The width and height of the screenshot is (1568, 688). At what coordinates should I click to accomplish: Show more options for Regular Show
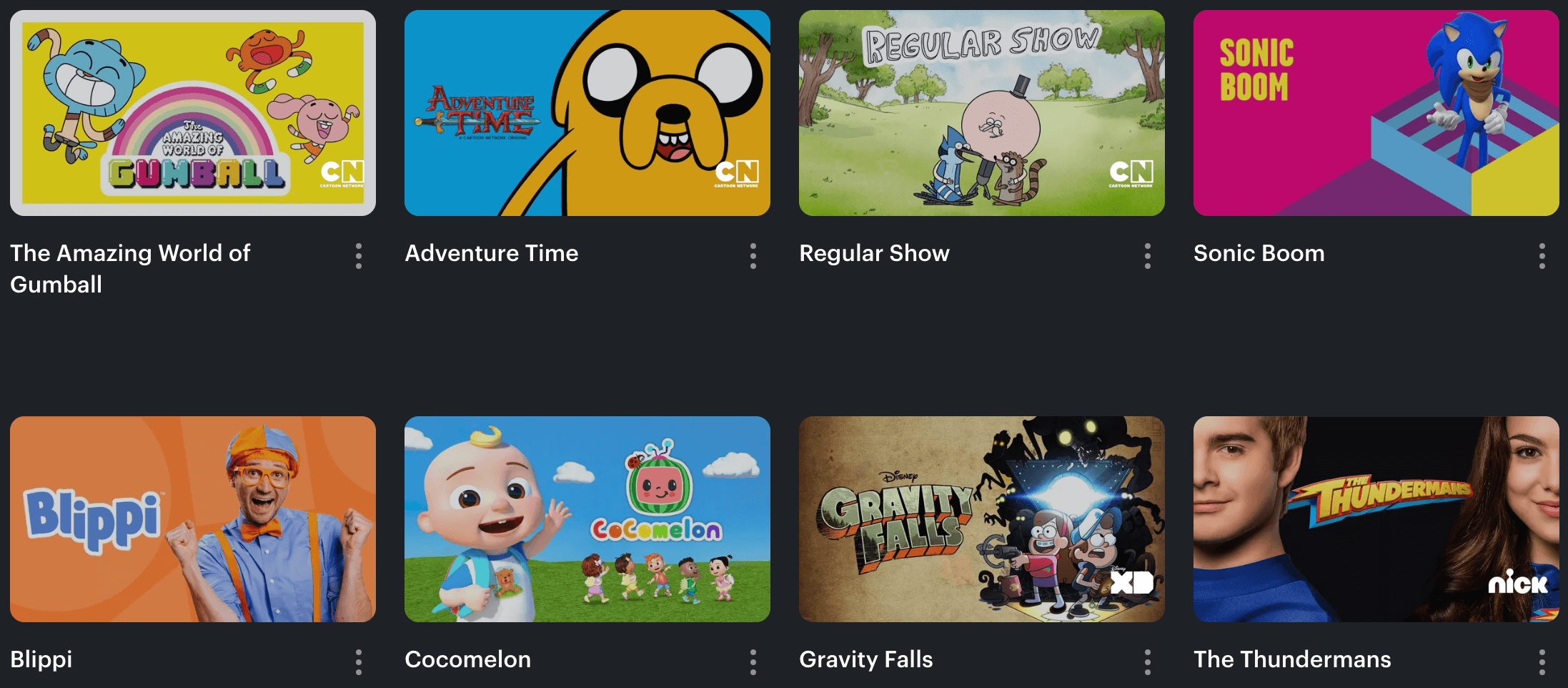[x=1148, y=256]
